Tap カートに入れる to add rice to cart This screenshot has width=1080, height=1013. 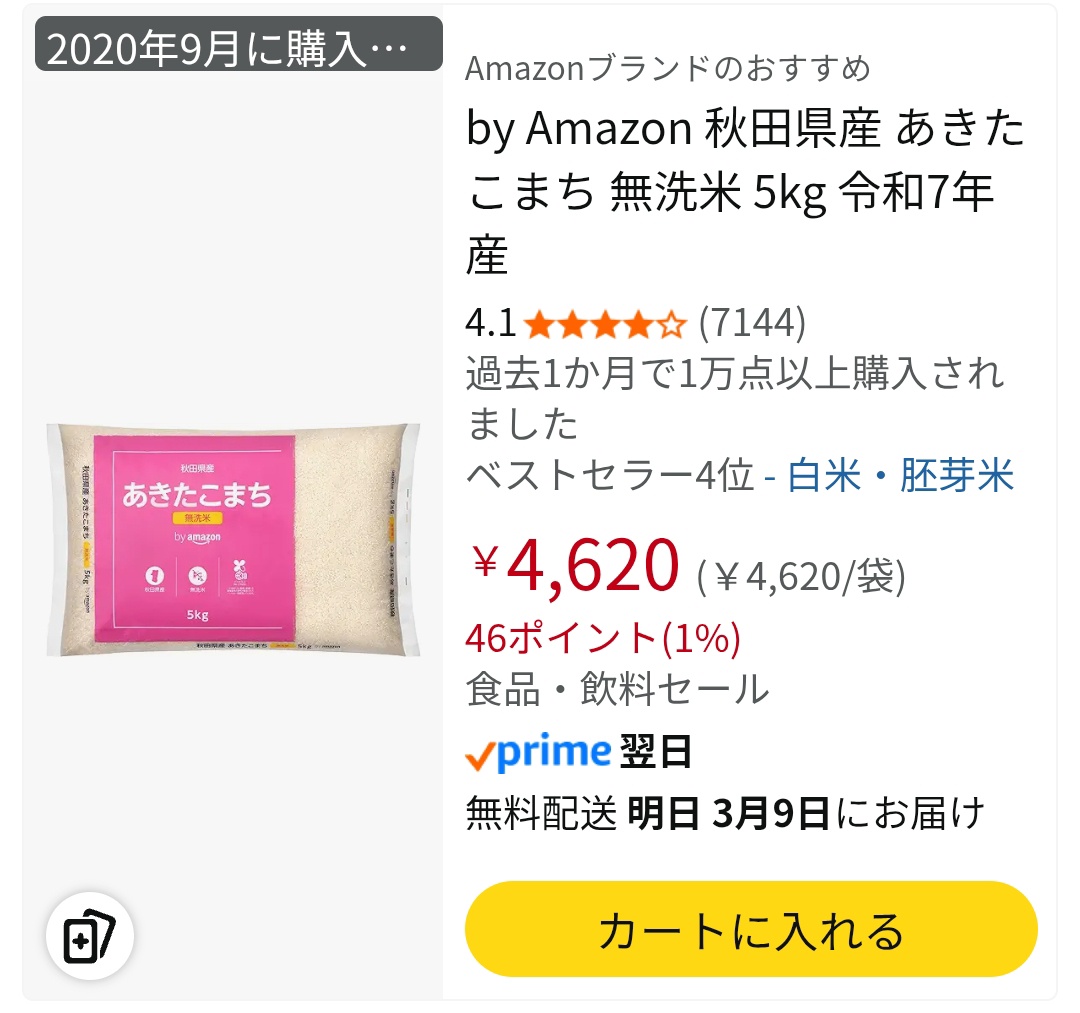point(750,930)
